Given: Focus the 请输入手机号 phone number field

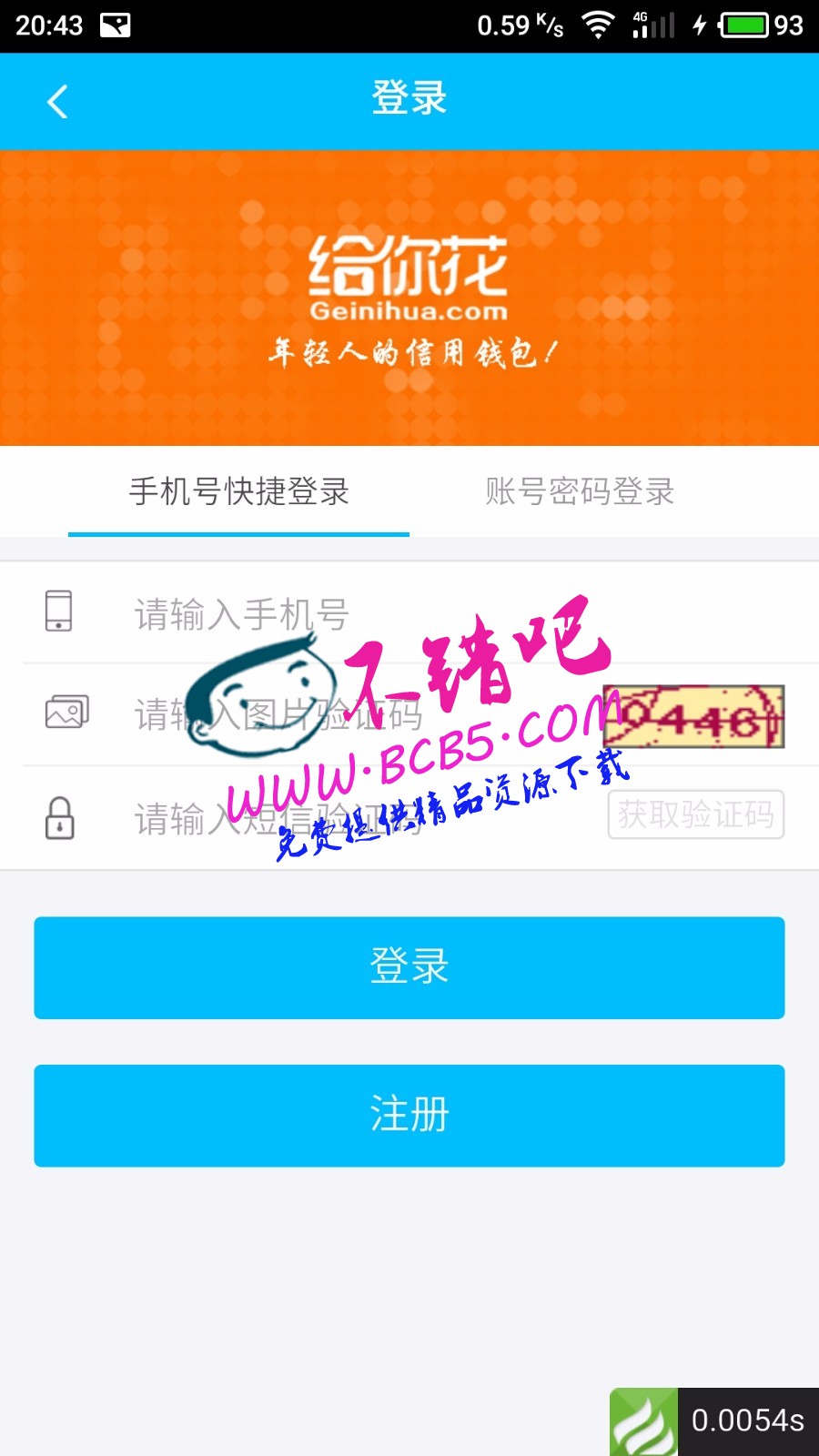Looking at the screenshot, I should [364, 614].
